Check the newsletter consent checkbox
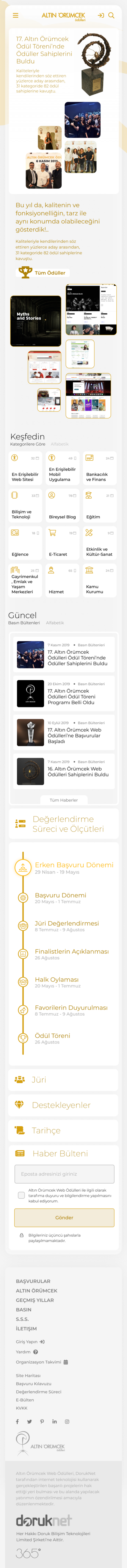Image resolution: width=127 pixels, height=1568 pixels. tap(21, 1194)
